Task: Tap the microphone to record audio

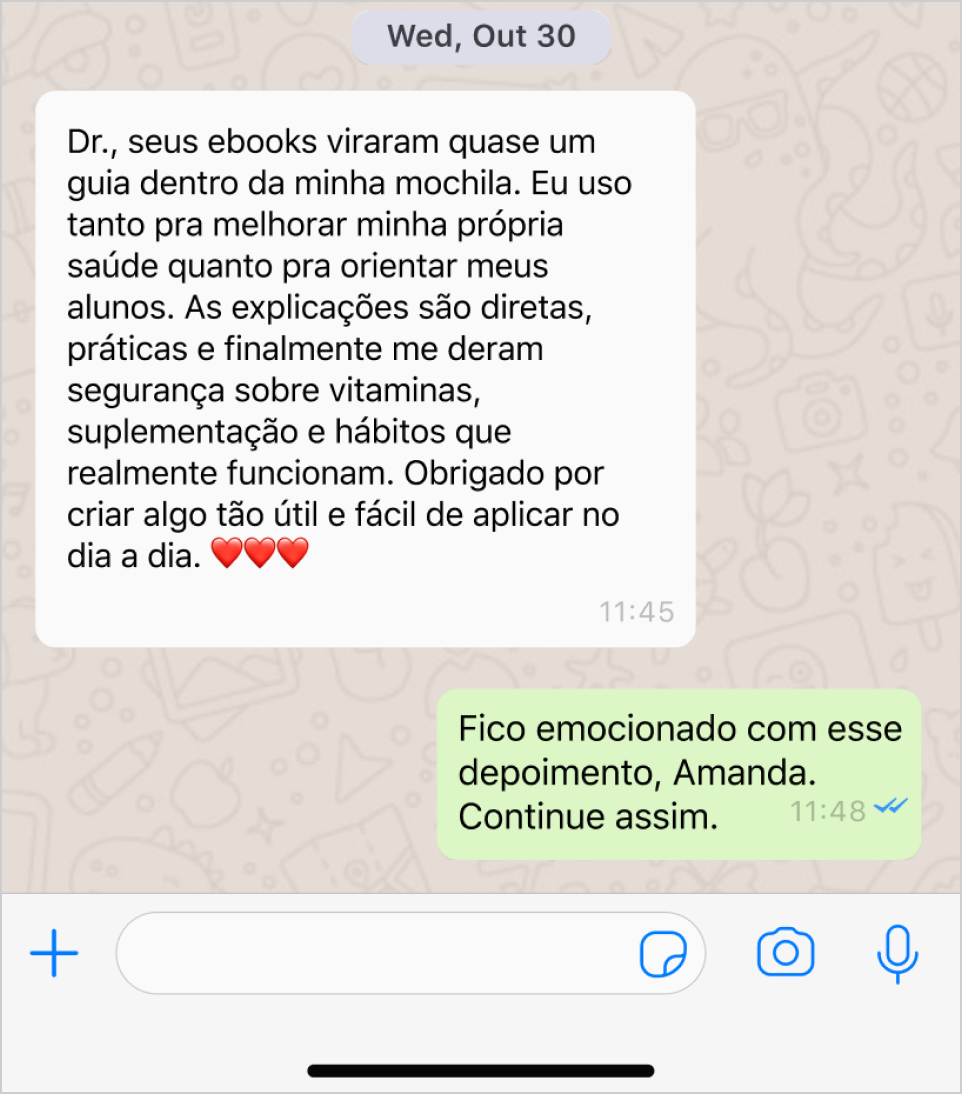Action: pyautogui.click(x=897, y=953)
